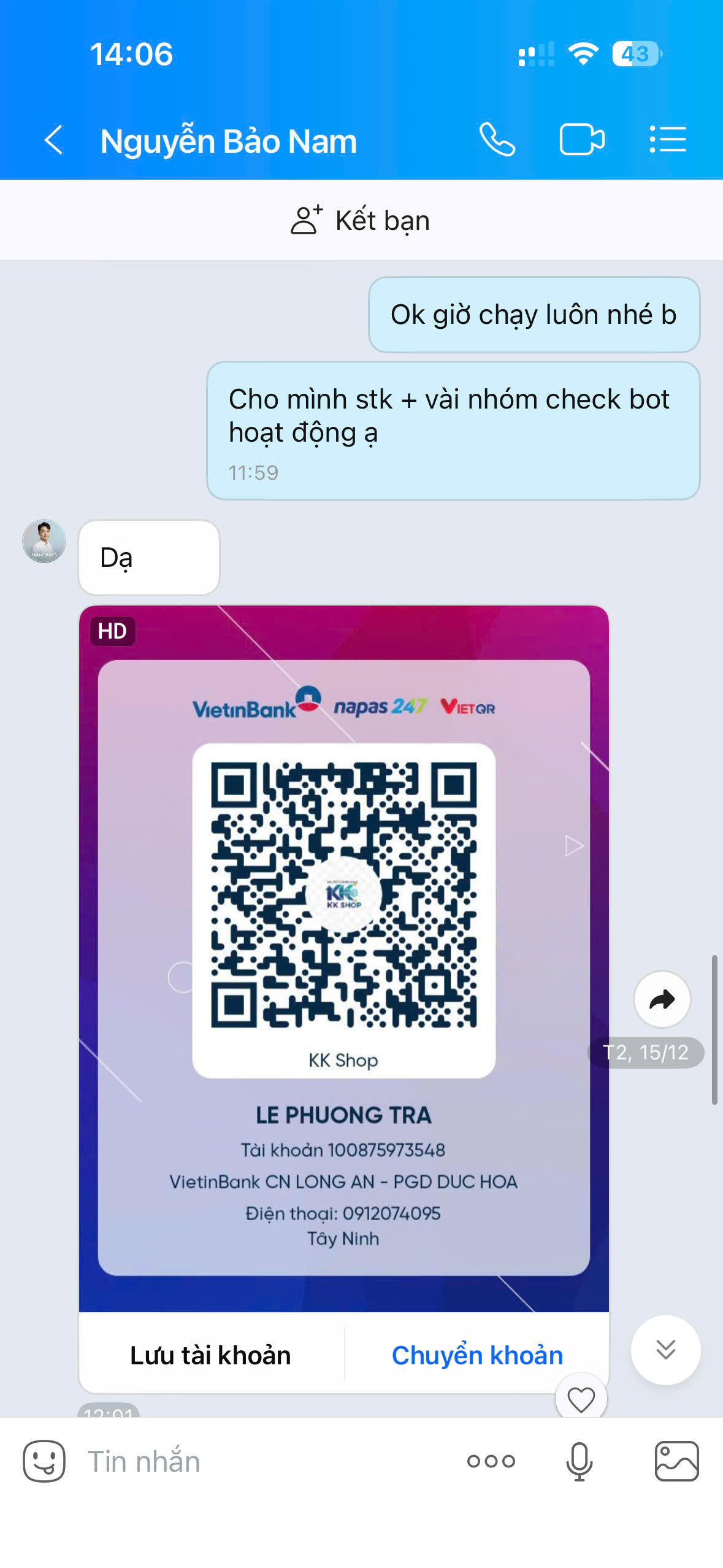Start a voice call with Nguyễn Bảo Nam
Viewport: 723px width, 1568px height.
pyautogui.click(x=497, y=140)
